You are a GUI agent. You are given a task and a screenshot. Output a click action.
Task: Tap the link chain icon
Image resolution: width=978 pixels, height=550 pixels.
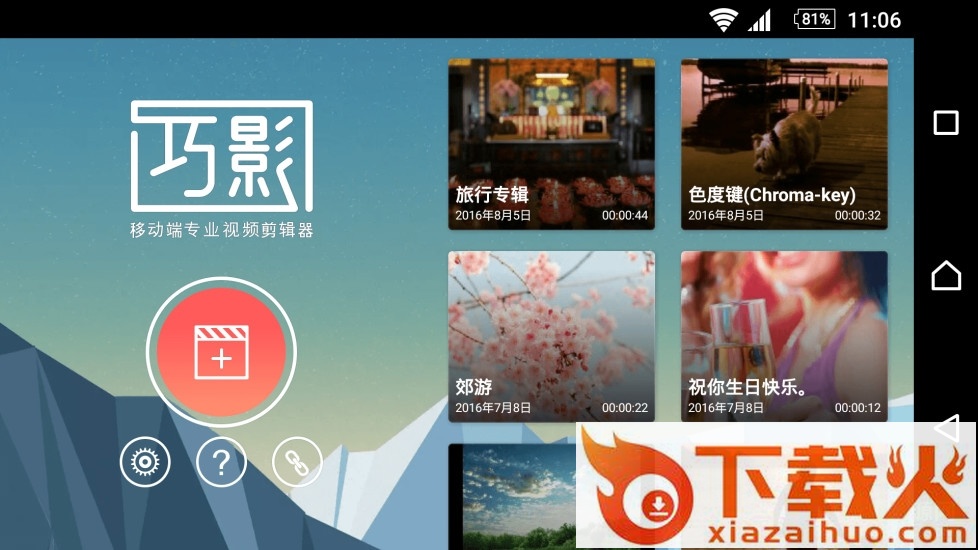296,462
